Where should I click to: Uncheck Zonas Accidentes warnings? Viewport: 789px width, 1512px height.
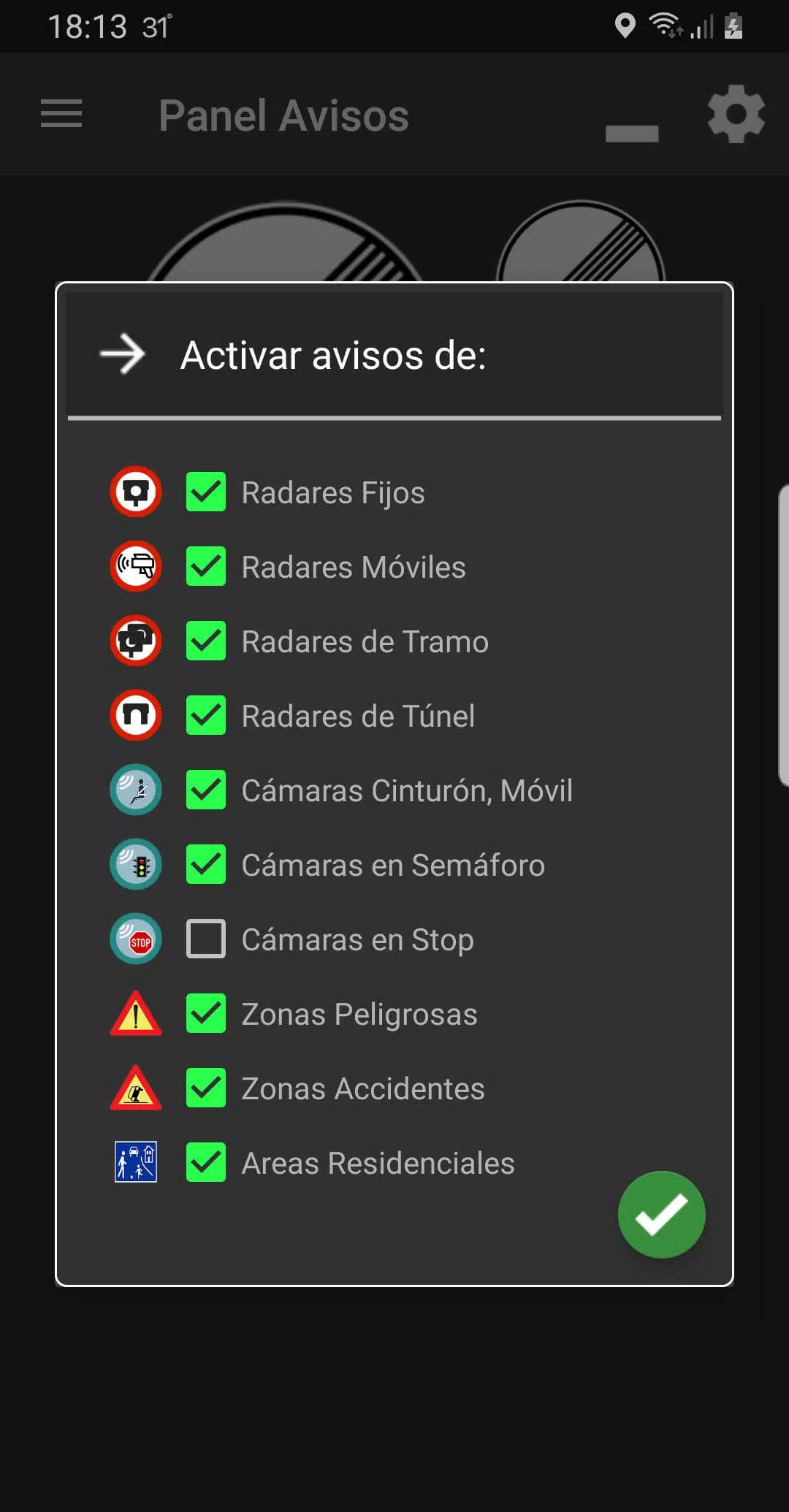pos(206,1088)
